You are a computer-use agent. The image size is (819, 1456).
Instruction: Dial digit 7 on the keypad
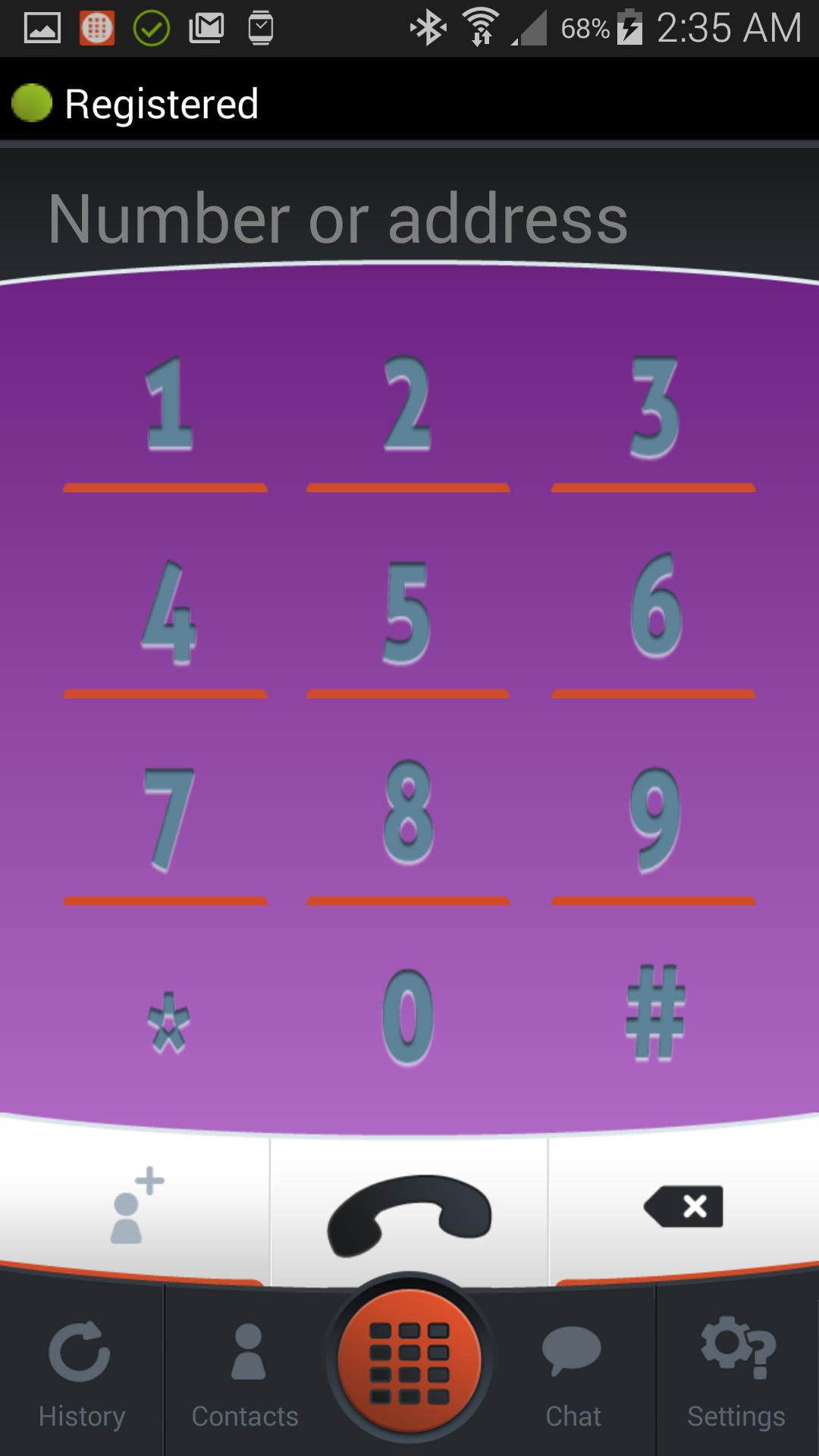[x=167, y=819]
